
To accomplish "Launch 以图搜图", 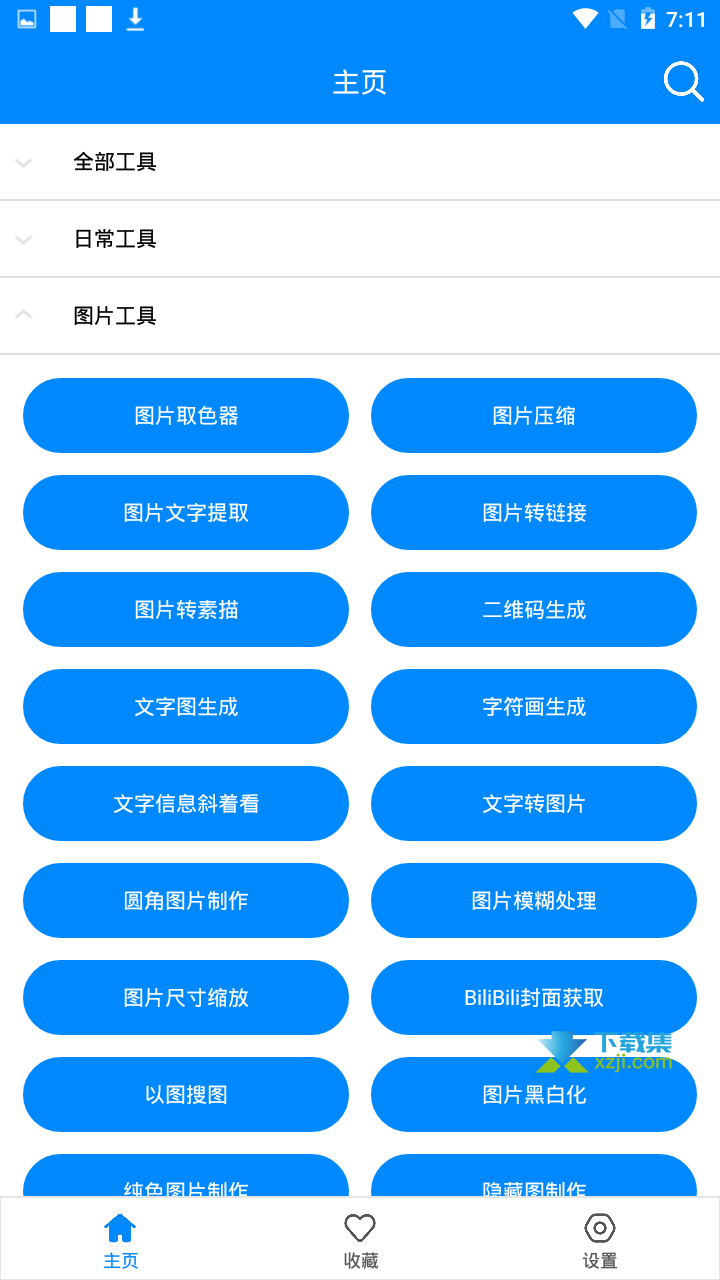I will (186, 1095).
